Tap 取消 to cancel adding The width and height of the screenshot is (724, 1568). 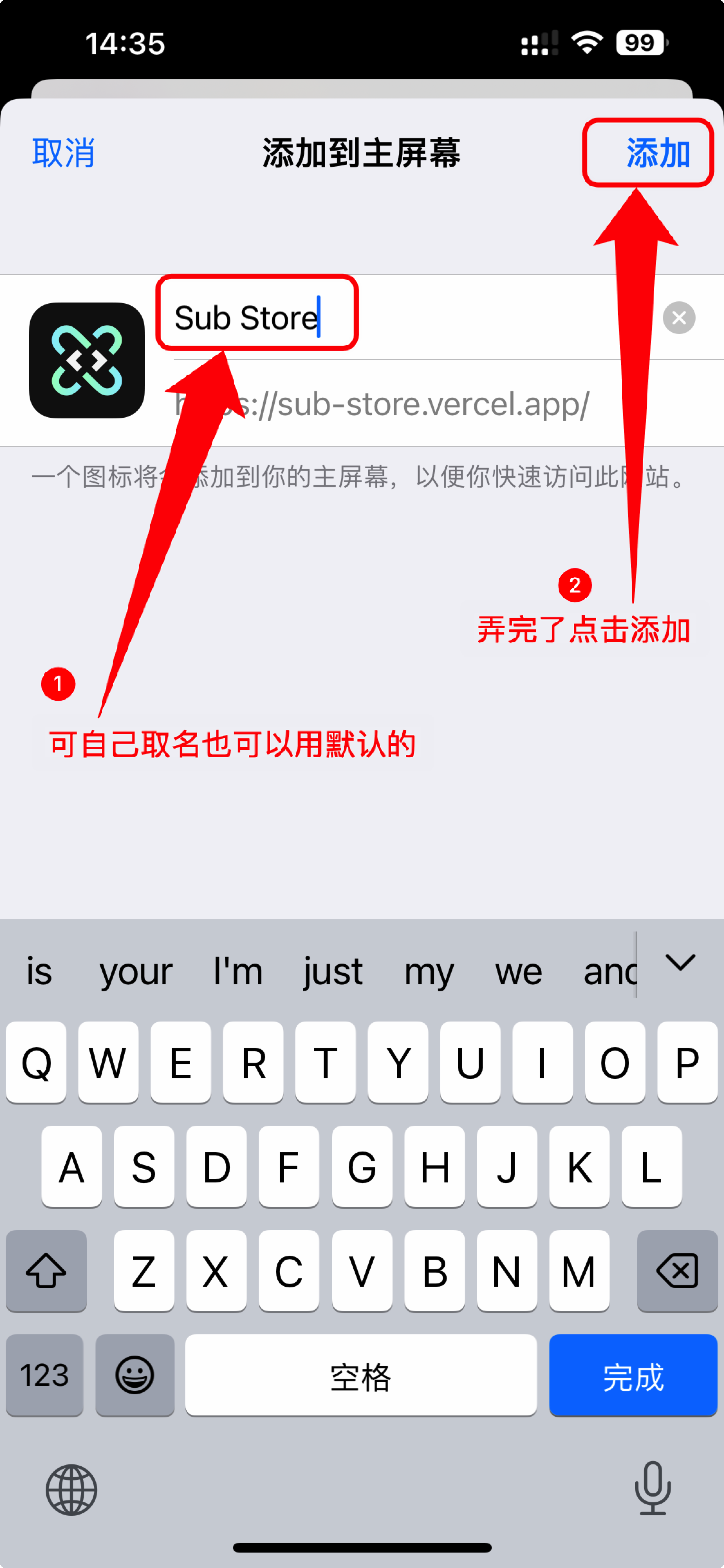coord(63,152)
